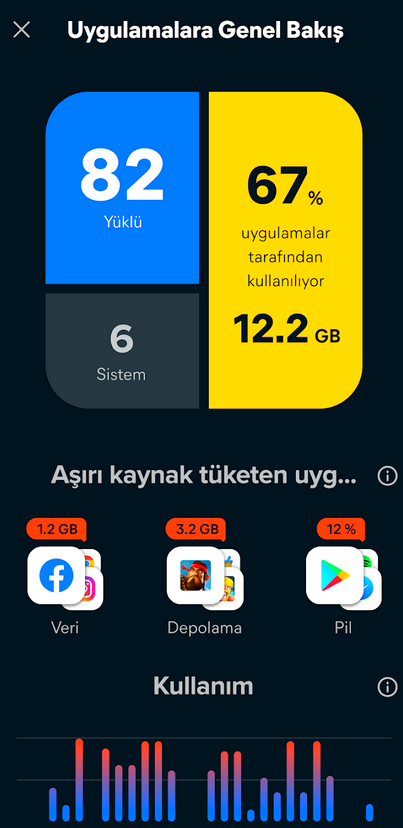
Task: Show info about Kullanım section
Action: [x=387, y=688]
